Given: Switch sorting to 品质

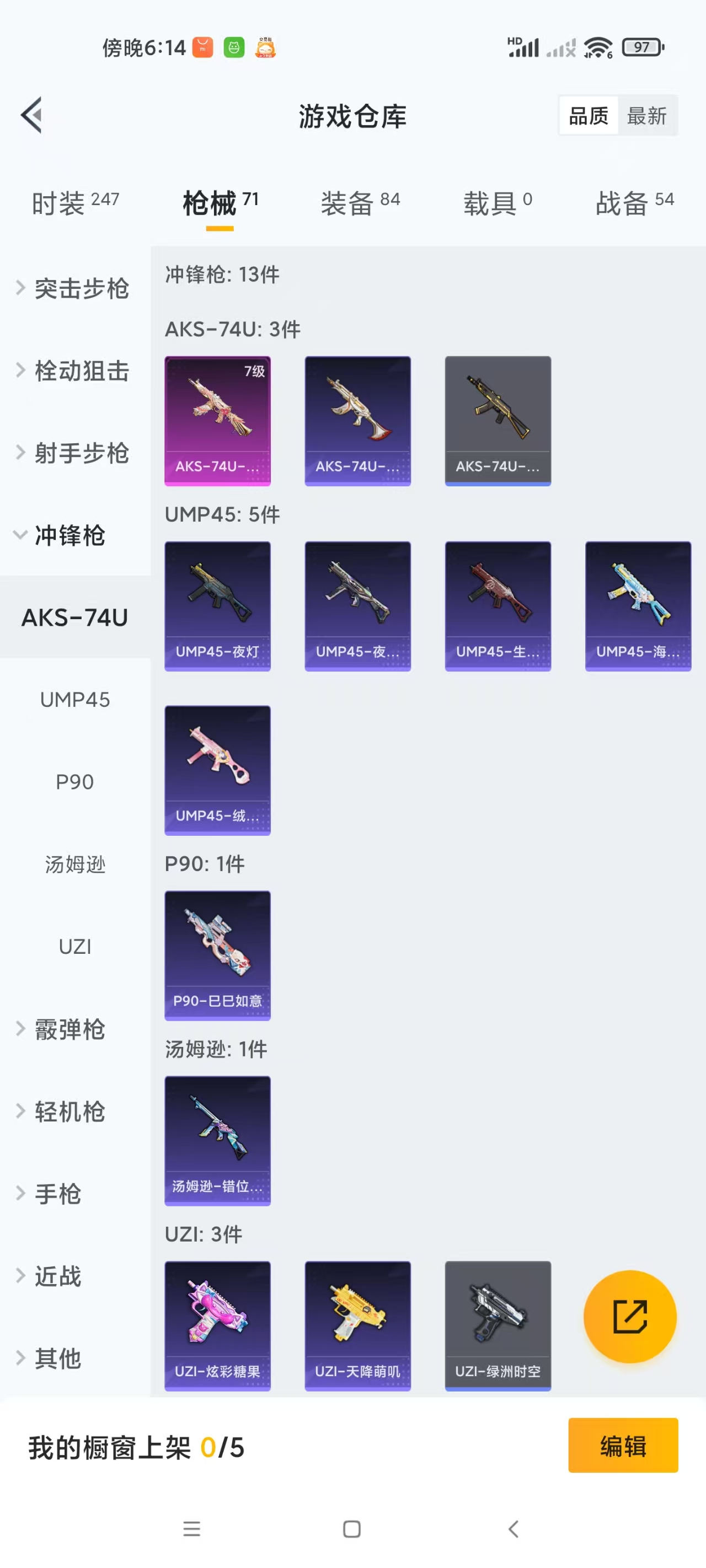Looking at the screenshot, I should click(587, 115).
